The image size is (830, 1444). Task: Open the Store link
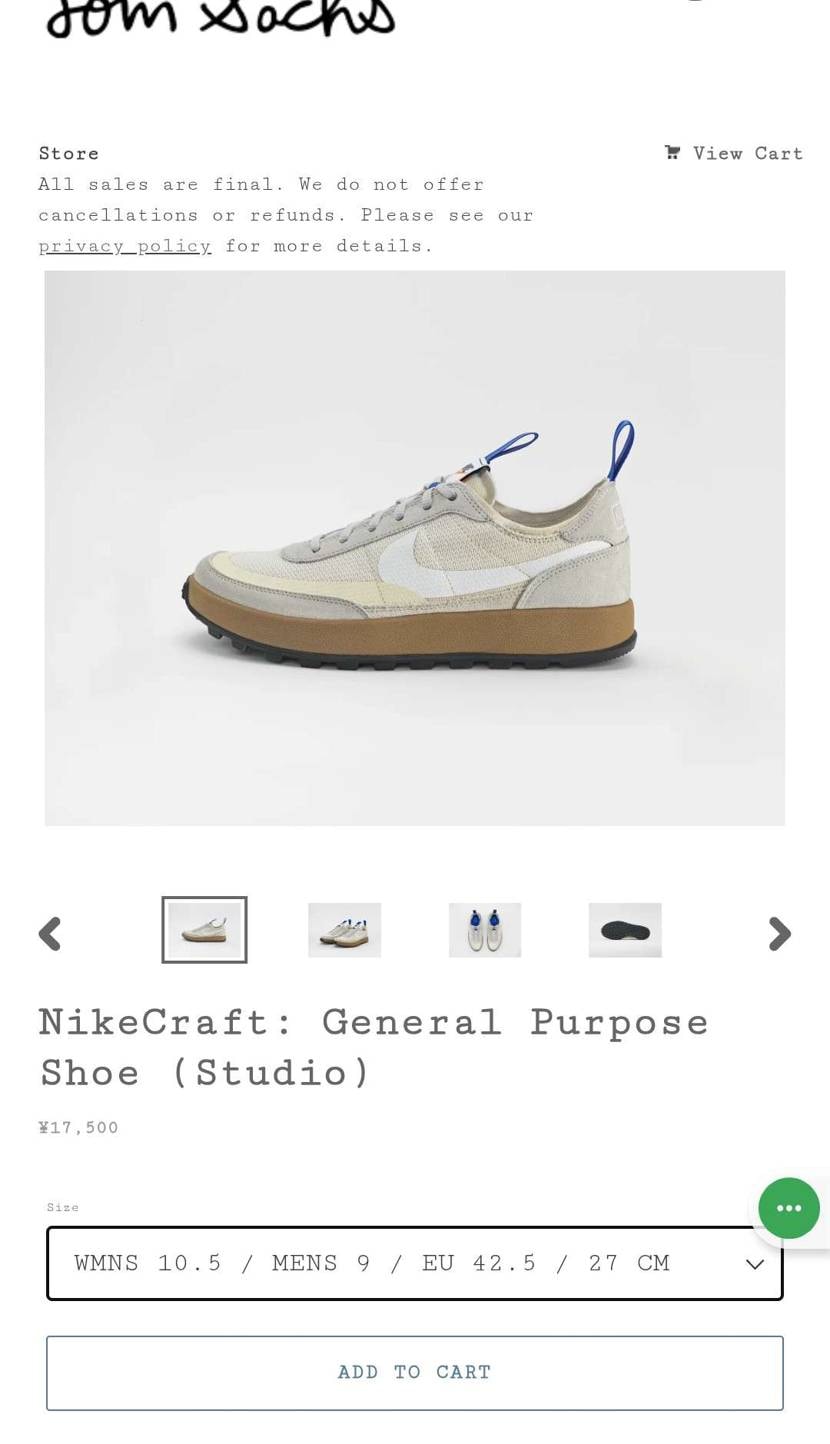(69, 153)
